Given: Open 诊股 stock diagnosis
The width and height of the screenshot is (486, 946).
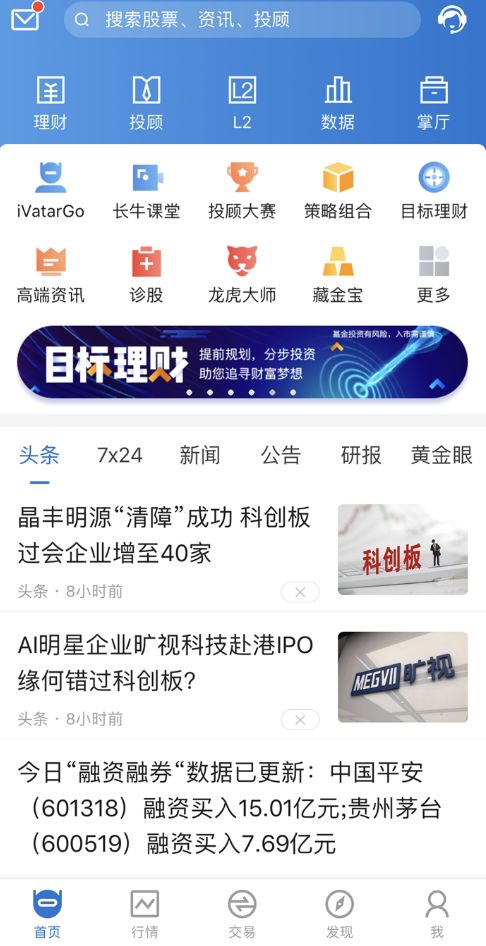Looking at the screenshot, I should pyautogui.click(x=147, y=275).
